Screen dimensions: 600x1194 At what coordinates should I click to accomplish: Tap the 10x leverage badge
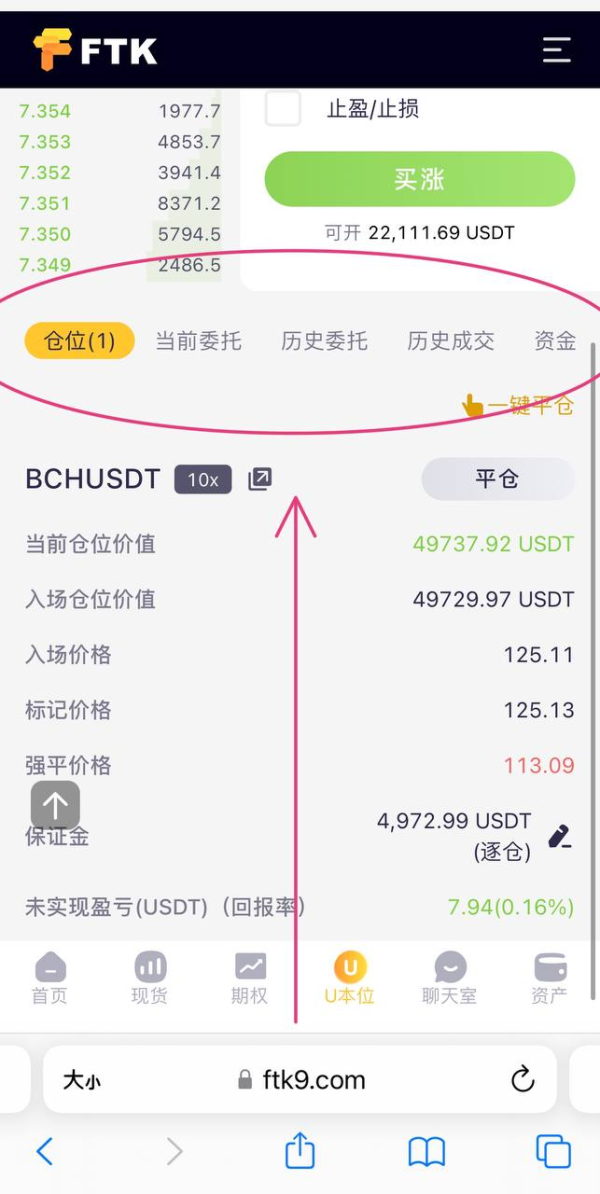point(203,479)
